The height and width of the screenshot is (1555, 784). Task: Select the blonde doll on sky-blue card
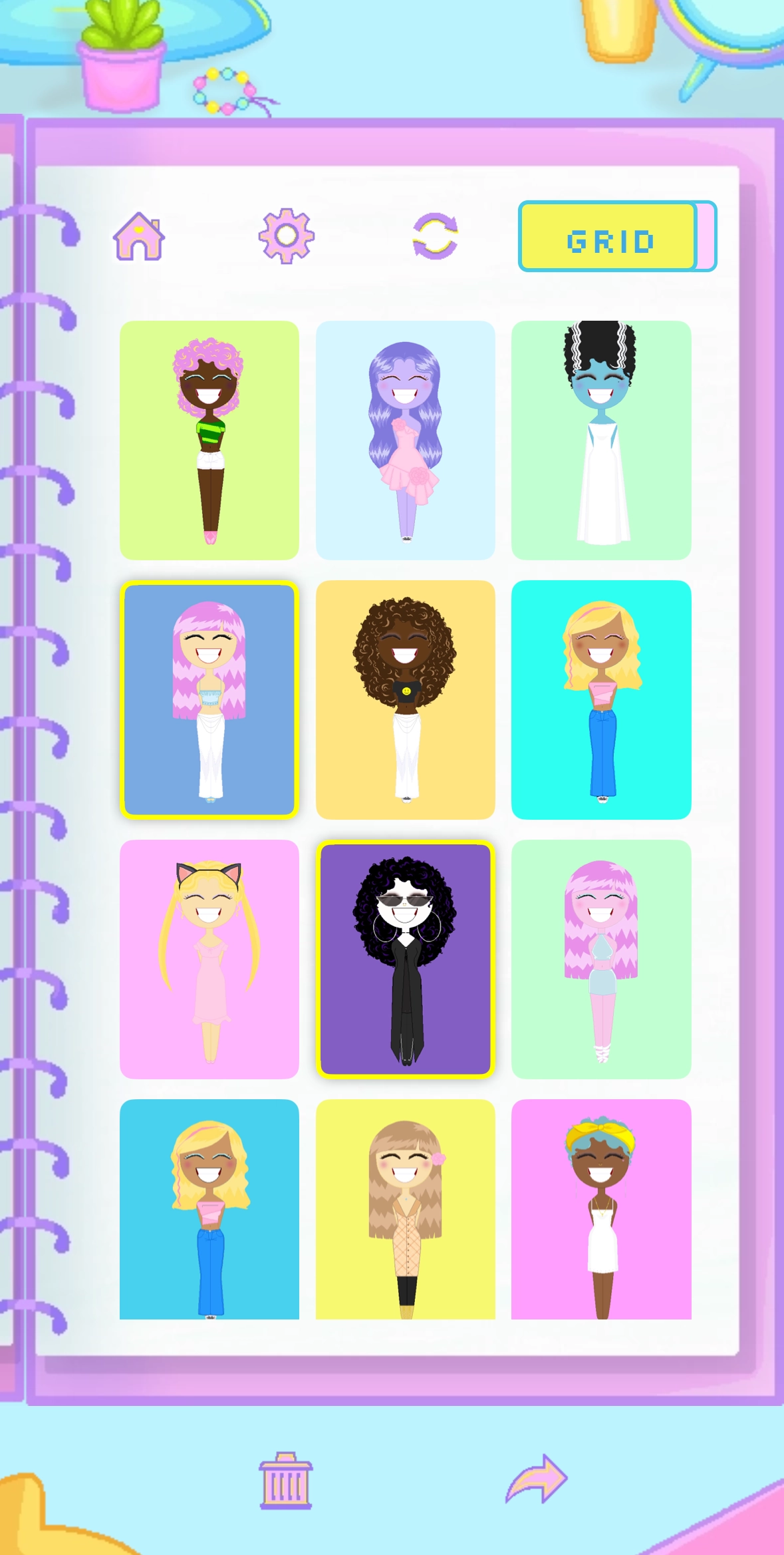pyautogui.click(x=209, y=1208)
